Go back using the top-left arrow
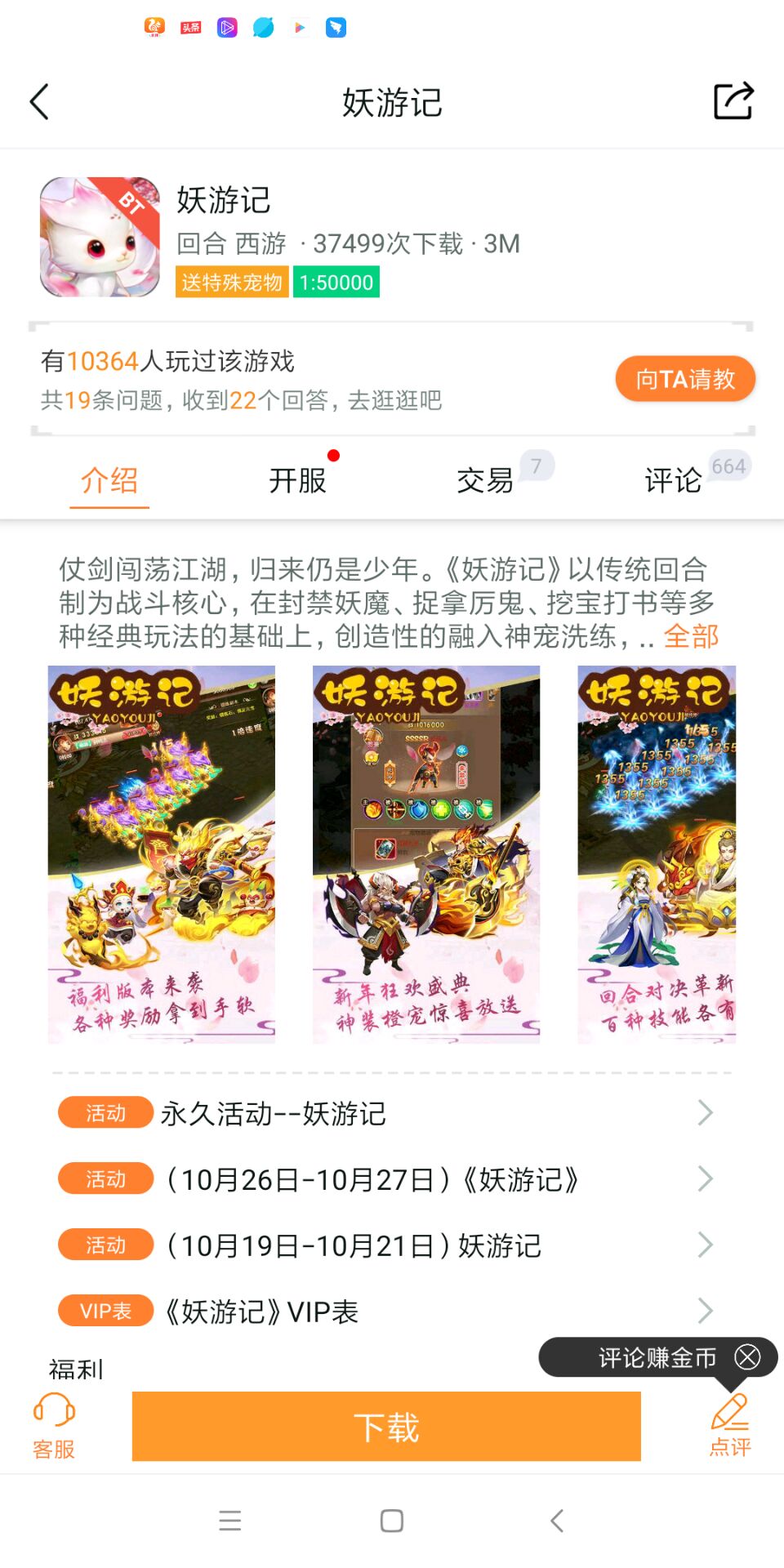Screen dimensions: 784x1568 pos(39,102)
